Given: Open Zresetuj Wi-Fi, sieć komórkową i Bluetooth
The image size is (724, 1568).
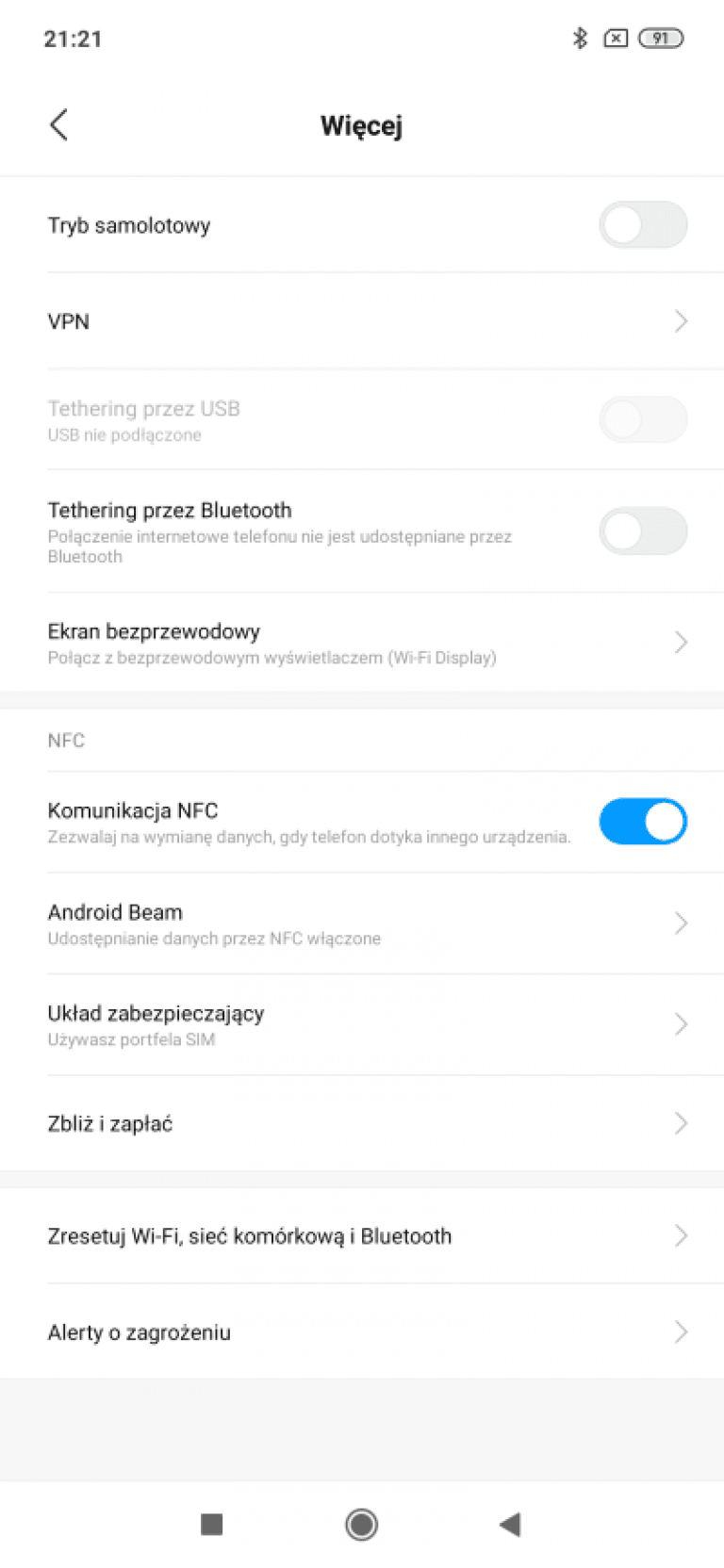Looking at the screenshot, I should point(362,1236).
